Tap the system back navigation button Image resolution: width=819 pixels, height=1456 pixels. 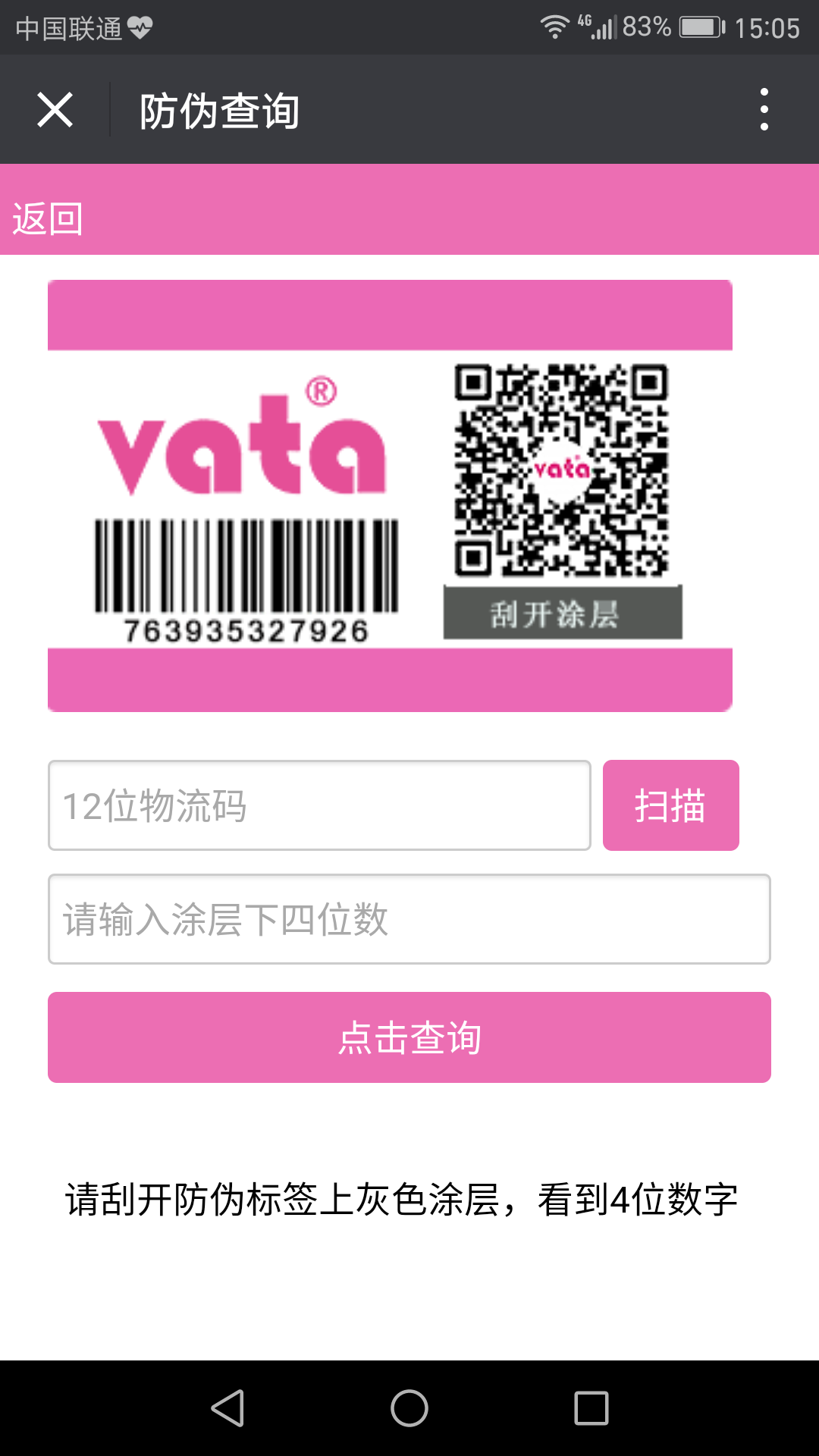[x=227, y=1408]
